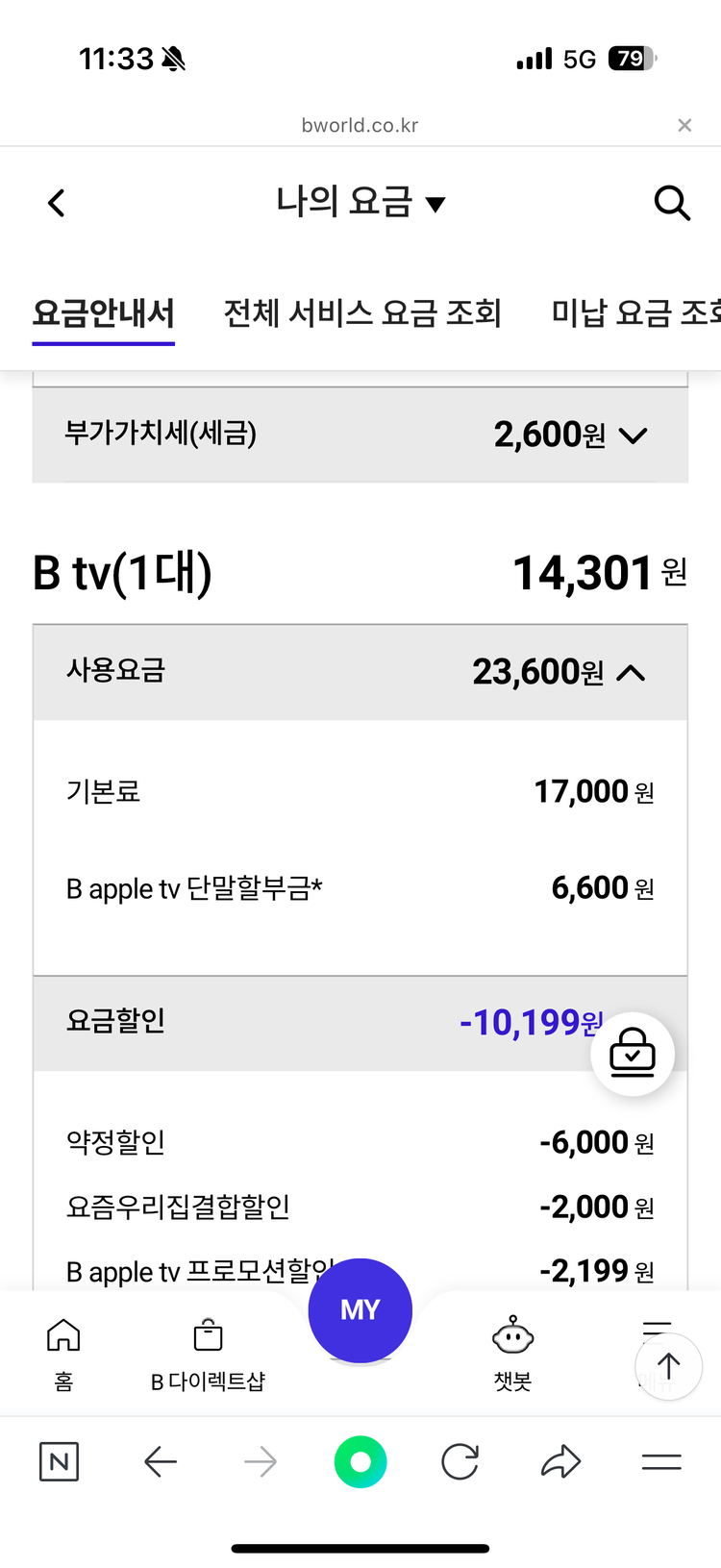Go back with the header back chevron

coord(55,203)
